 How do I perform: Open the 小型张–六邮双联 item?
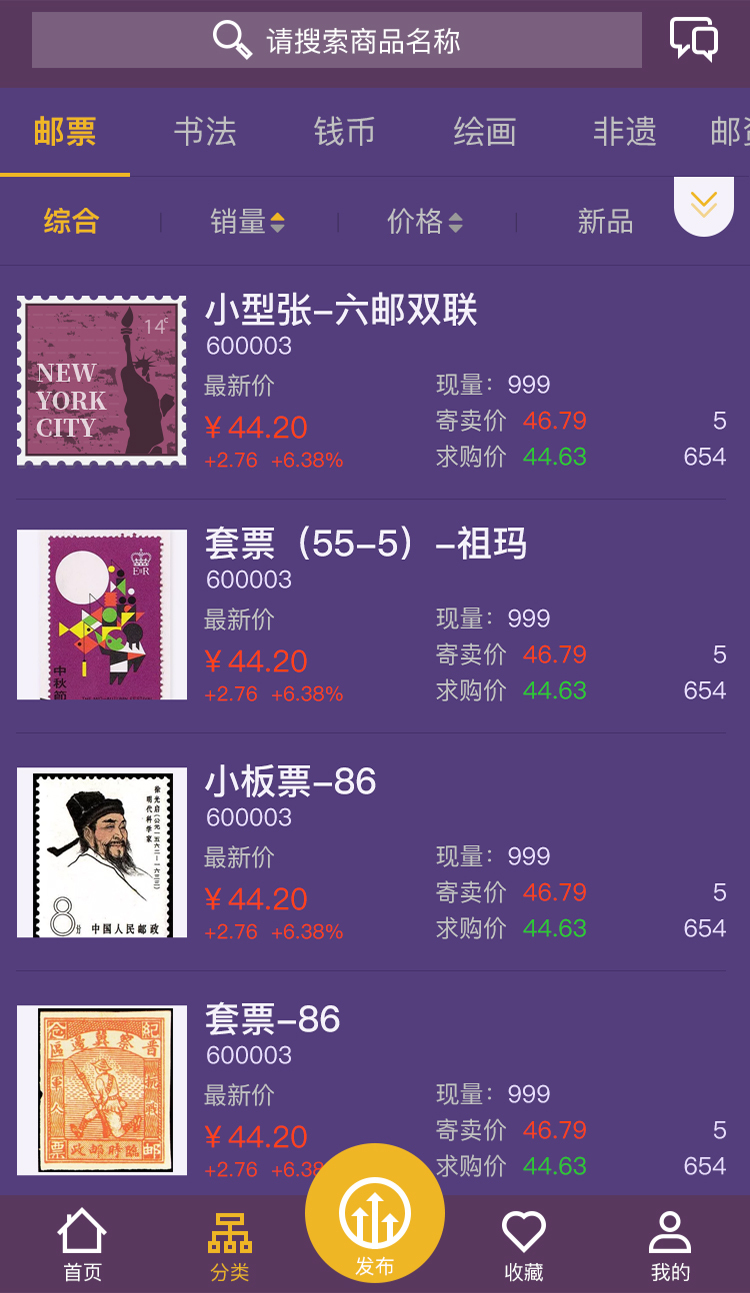[x=341, y=311]
